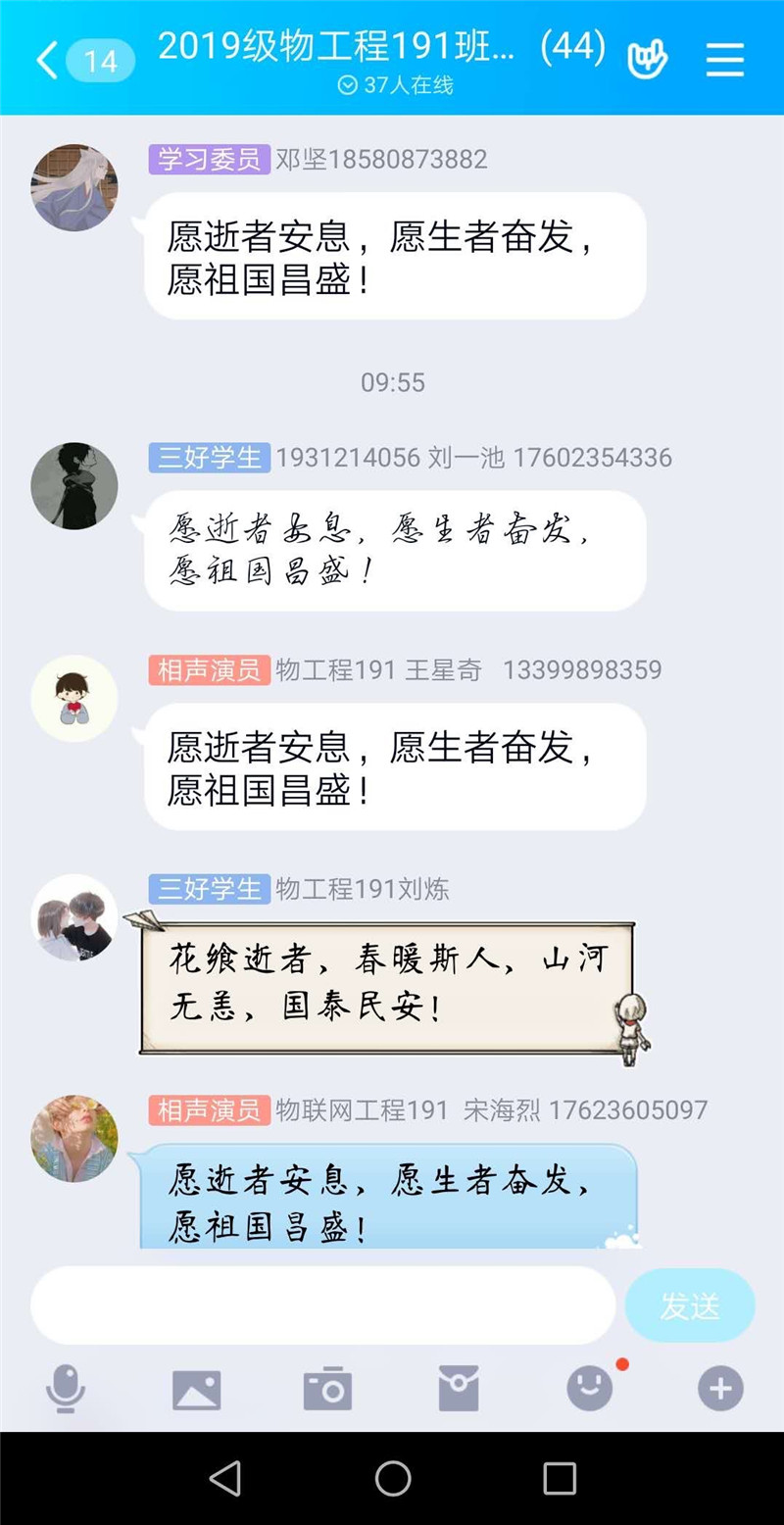Tap system back triangle button
Screen dimensions: 784x1525
225,1478
